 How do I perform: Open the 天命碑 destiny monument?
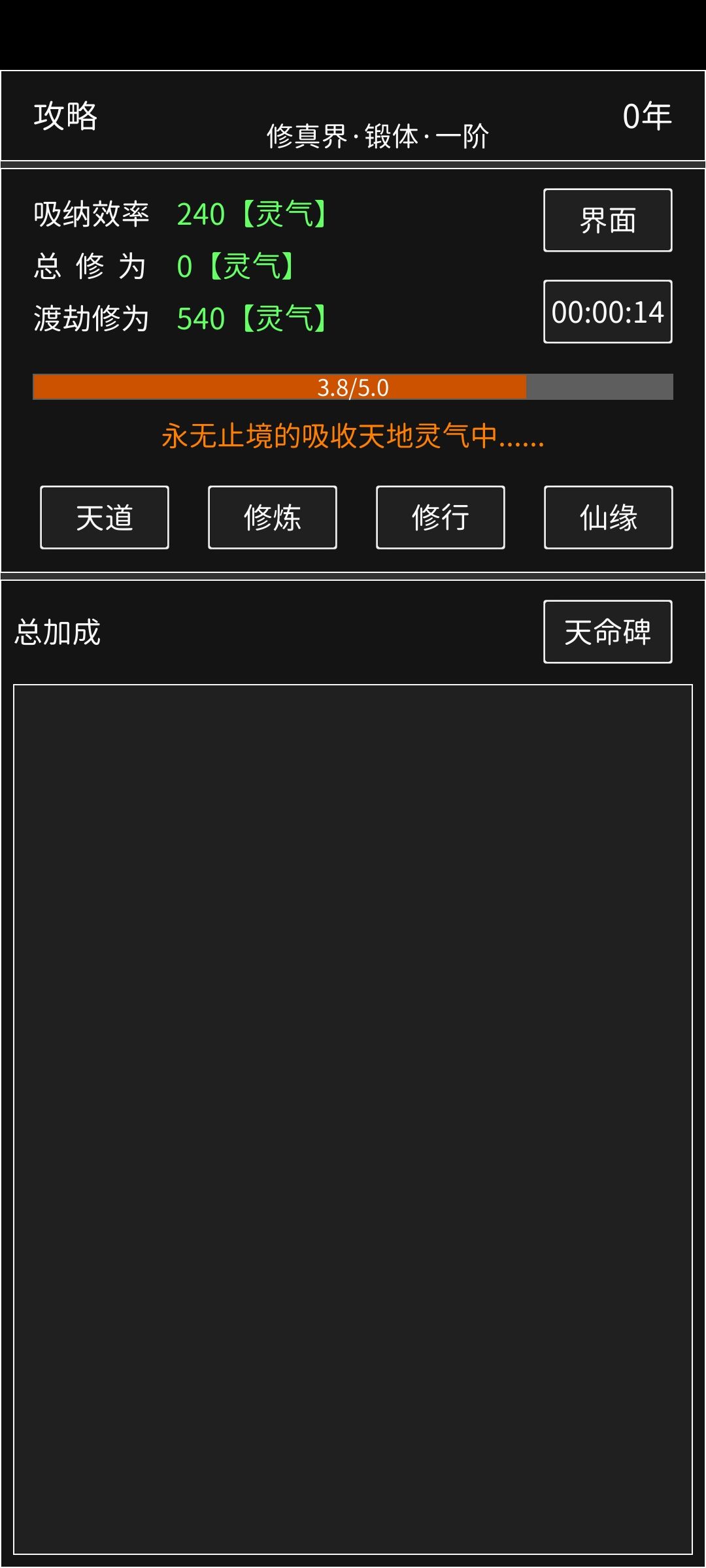607,631
